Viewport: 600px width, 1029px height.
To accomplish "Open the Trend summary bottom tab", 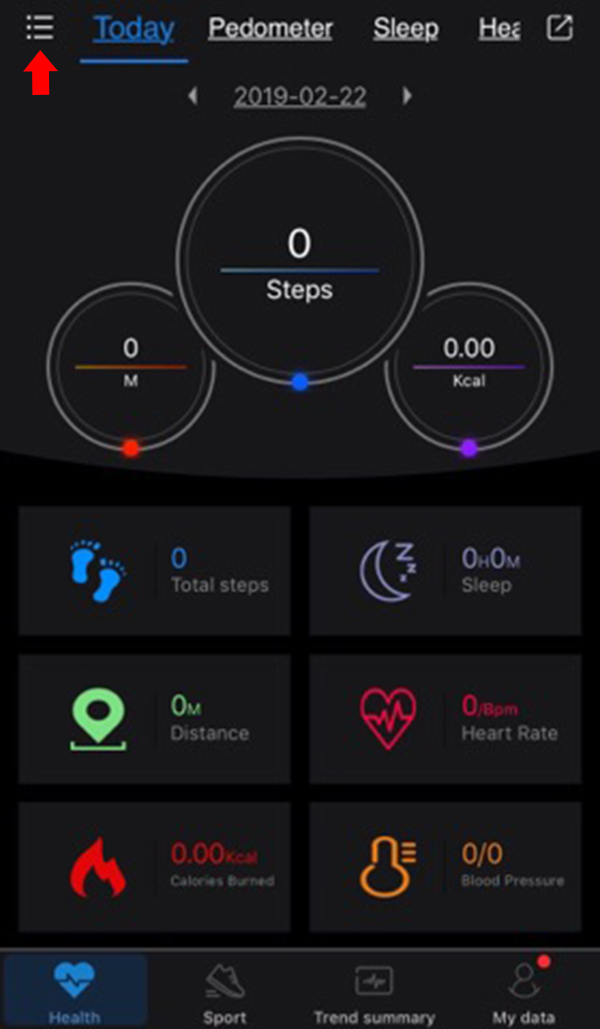I will 374,990.
